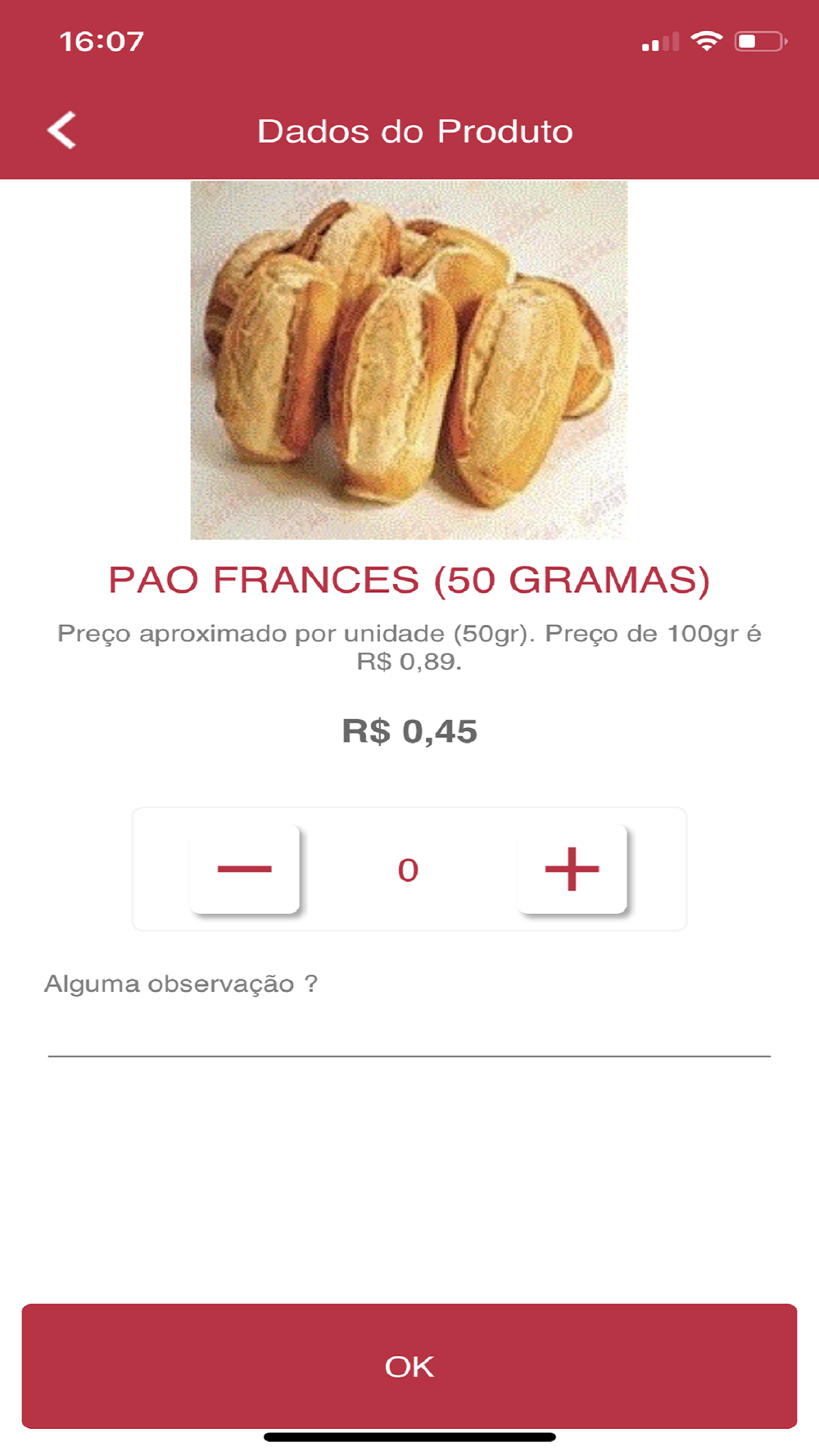
Task: Increase quantity with the plus button
Action: click(x=572, y=868)
